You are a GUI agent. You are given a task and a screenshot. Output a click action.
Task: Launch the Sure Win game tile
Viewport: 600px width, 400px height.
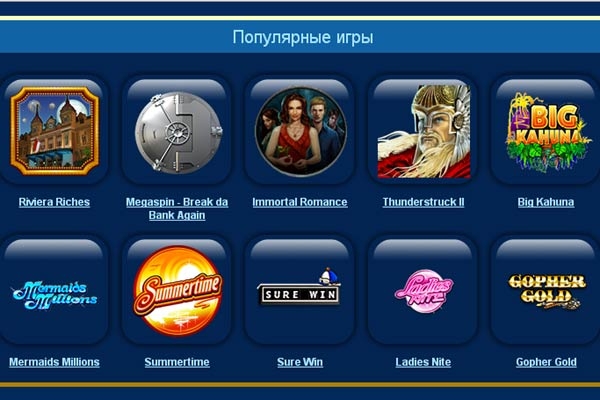[300, 290]
